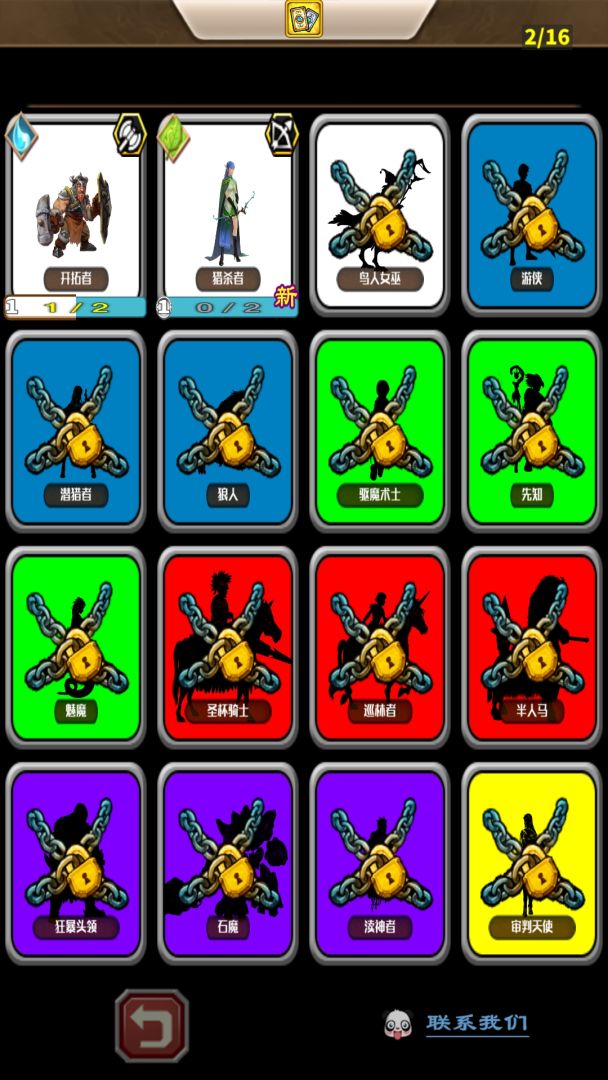Open the locked 狼人 card
The image size is (608, 1080).
[228, 431]
